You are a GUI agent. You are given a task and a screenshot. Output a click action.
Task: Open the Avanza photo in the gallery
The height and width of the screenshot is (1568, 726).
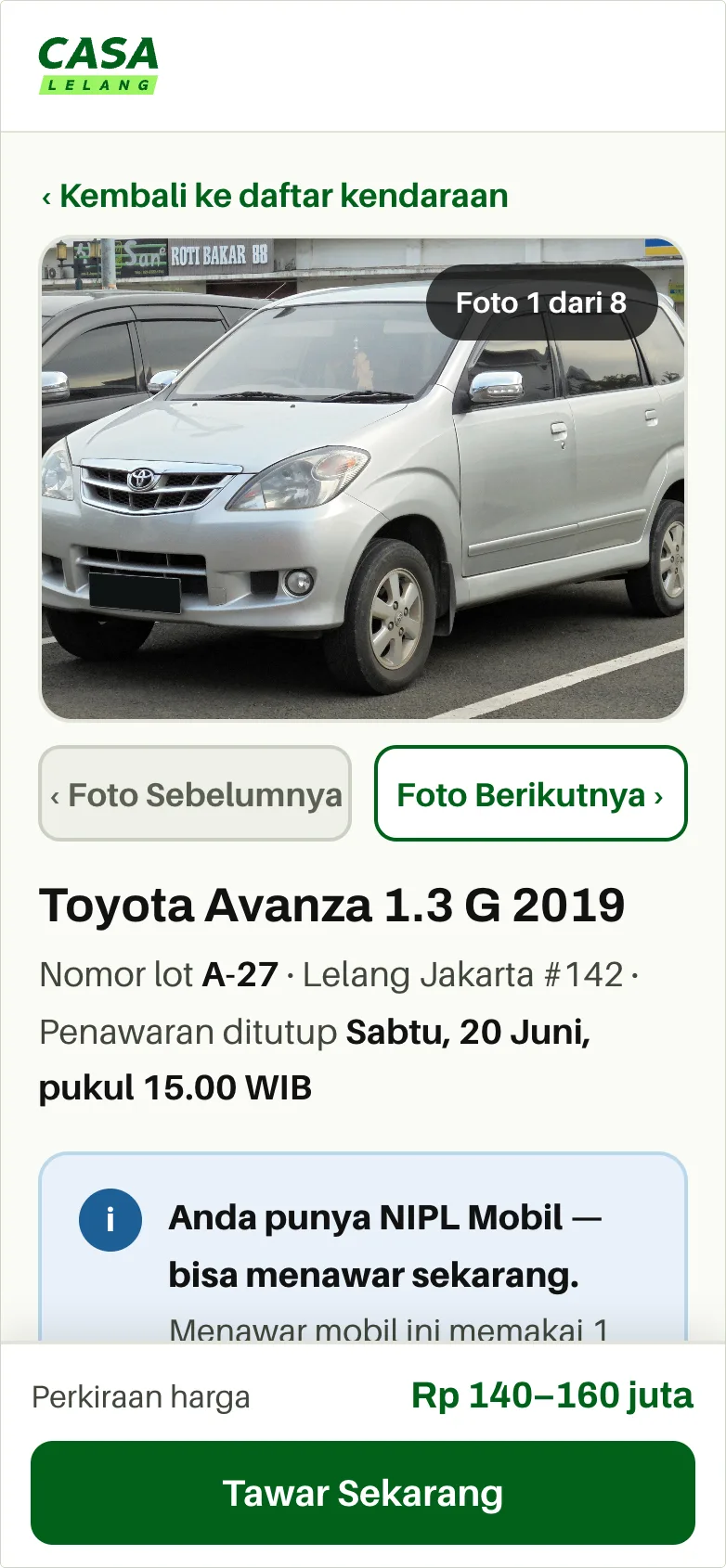(363, 479)
